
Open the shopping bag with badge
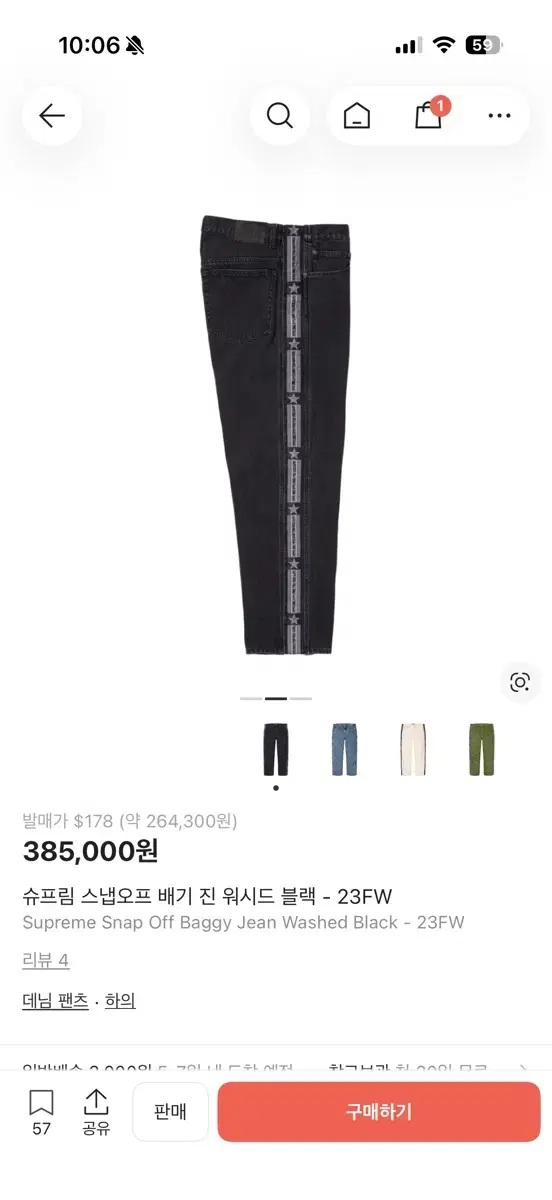[430, 114]
